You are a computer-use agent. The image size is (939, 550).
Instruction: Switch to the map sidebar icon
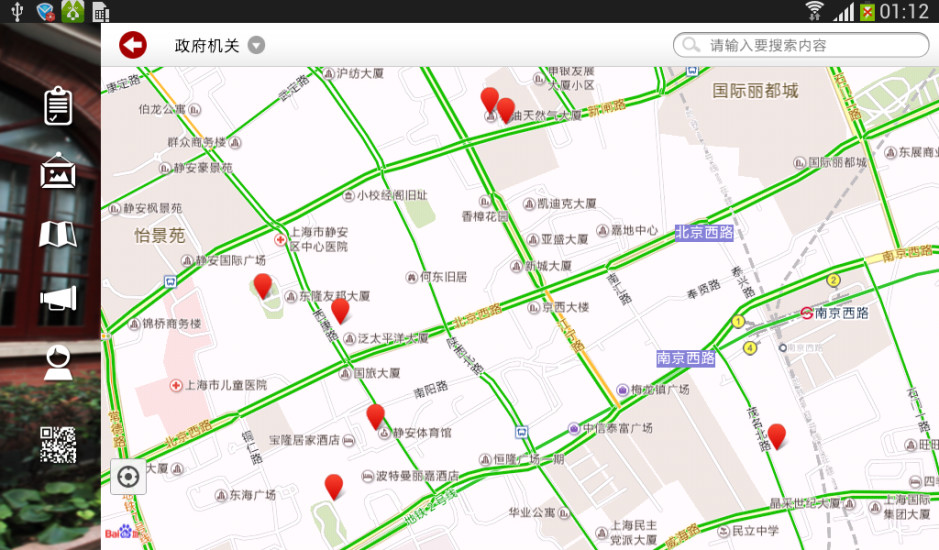coord(58,235)
